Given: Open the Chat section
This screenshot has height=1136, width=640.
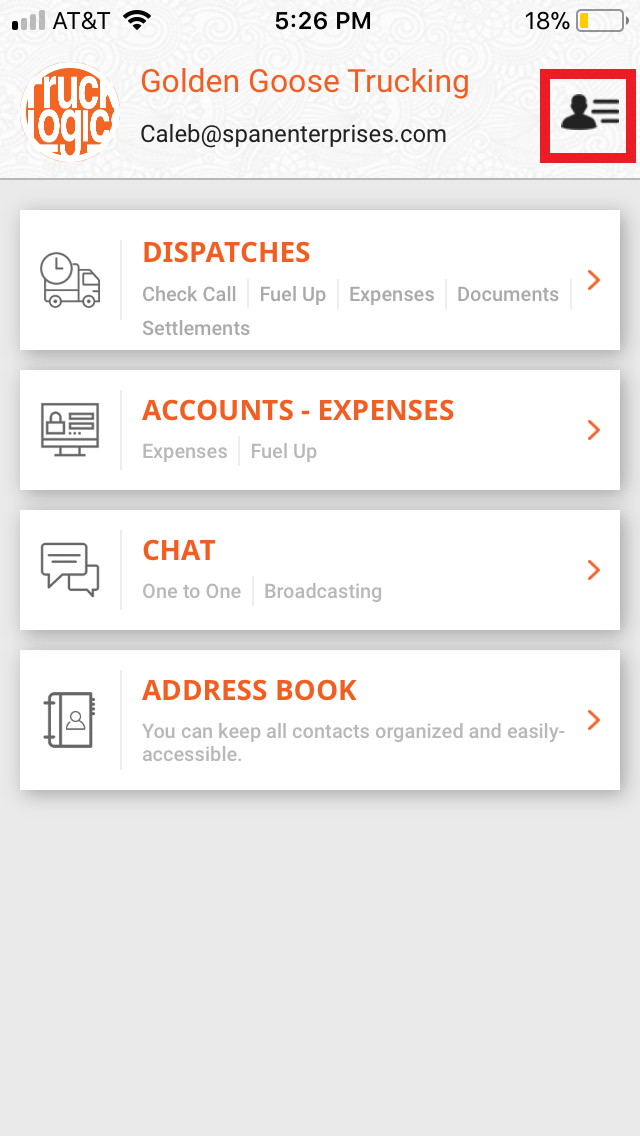Looking at the screenshot, I should 320,570.
